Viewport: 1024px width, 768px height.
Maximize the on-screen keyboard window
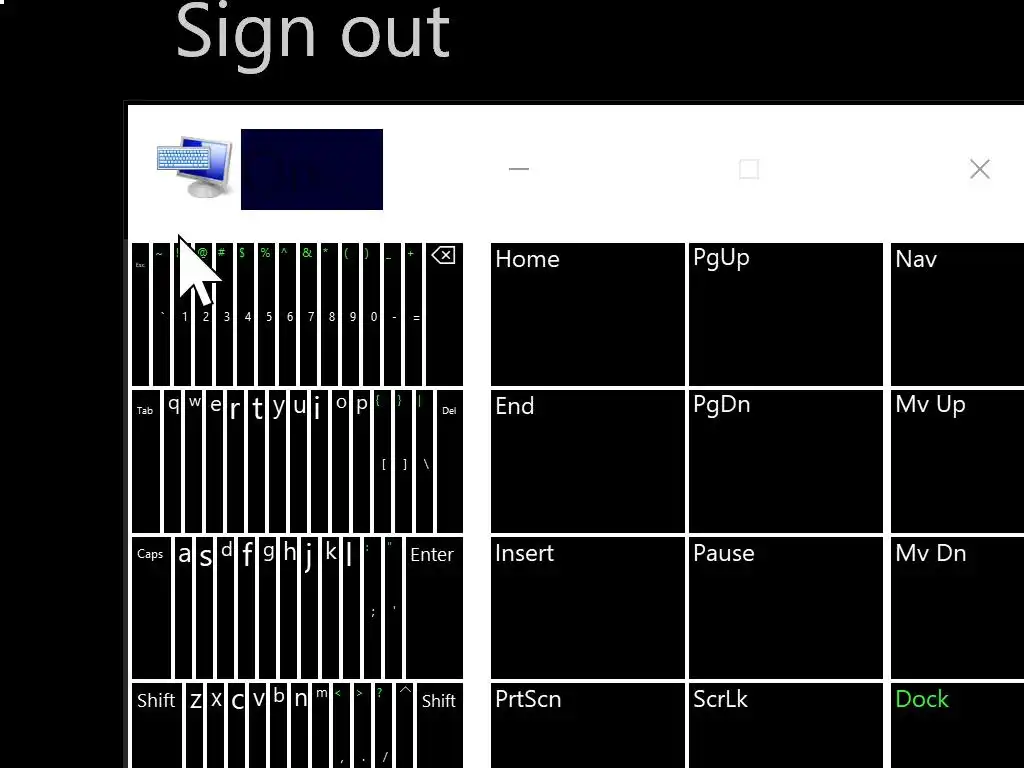[748, 169]
